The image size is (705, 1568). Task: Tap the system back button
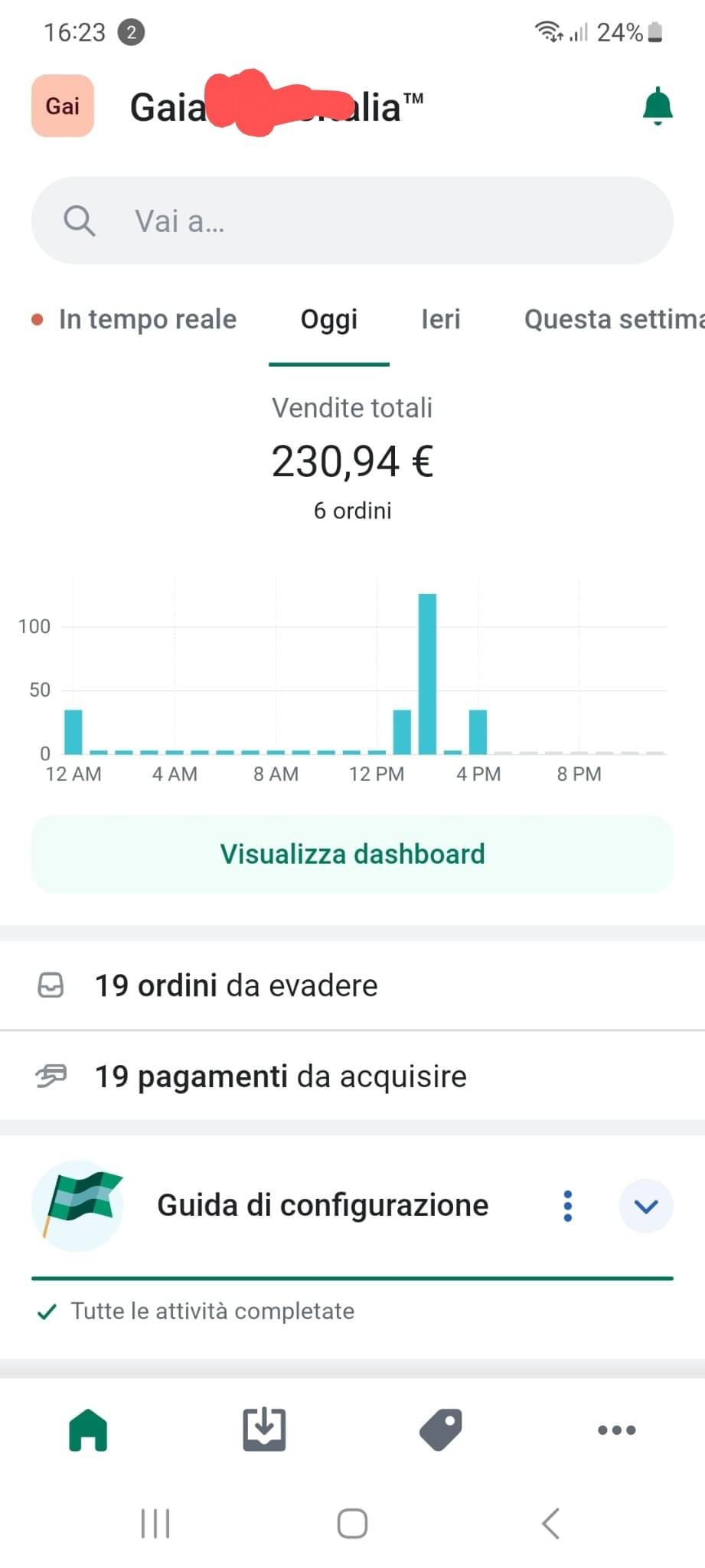tap(550, 1524)
